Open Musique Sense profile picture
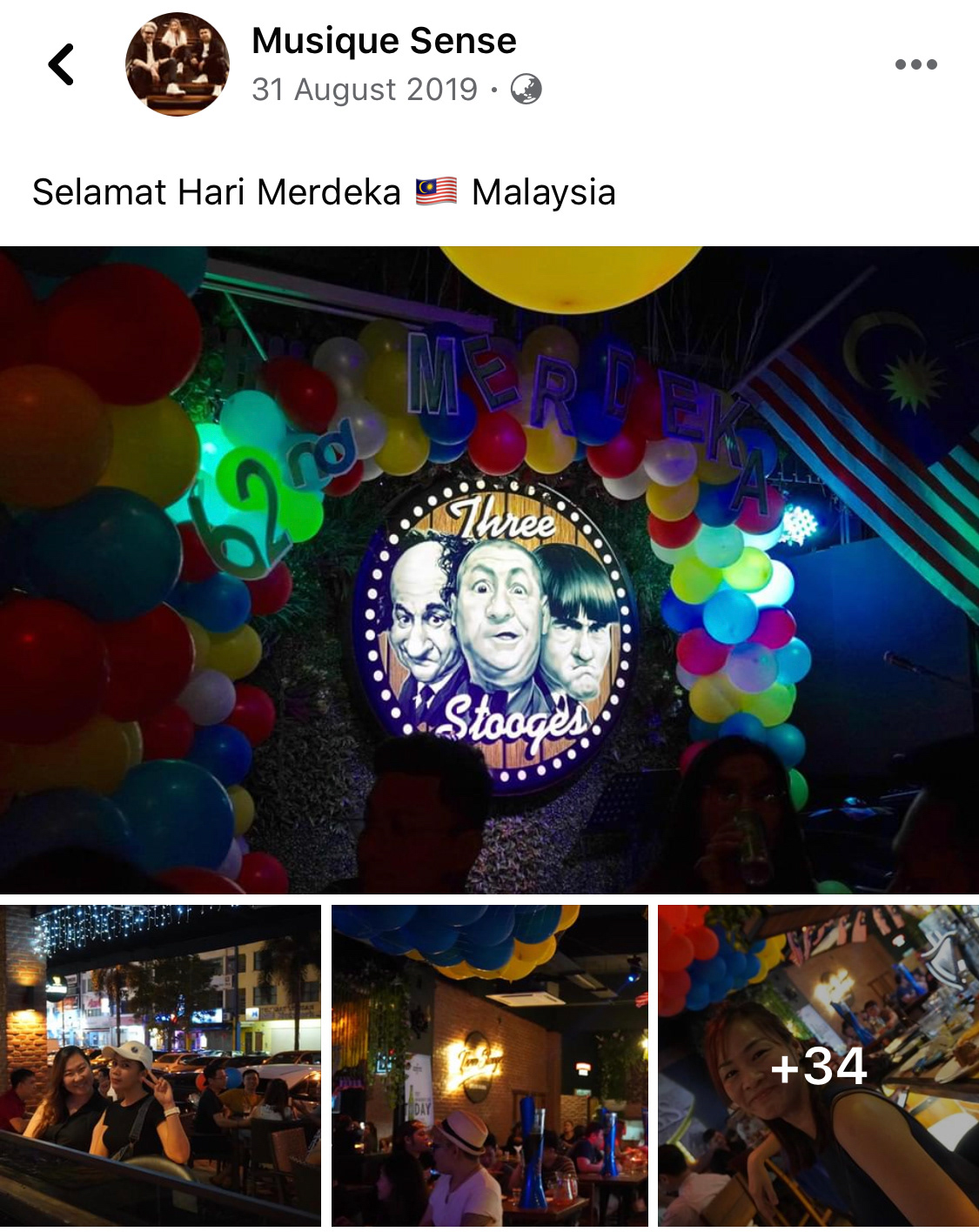This screenshot has height=1232, width=979. pos(178,64)
